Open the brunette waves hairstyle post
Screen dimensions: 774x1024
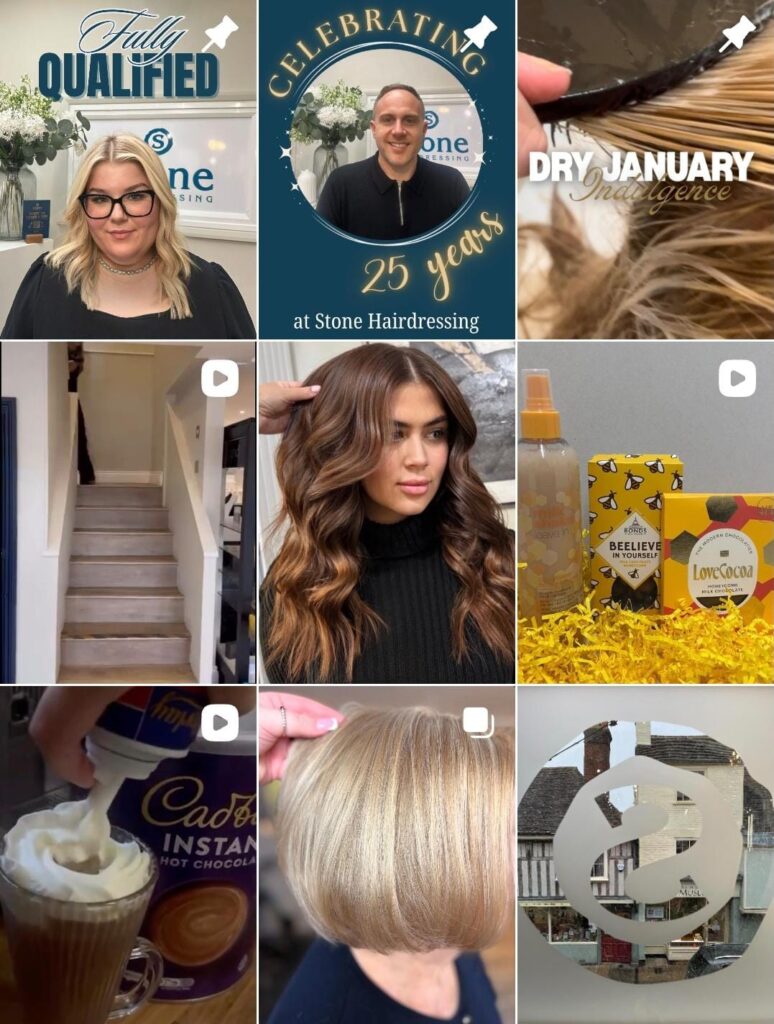[x=387, y=512]
